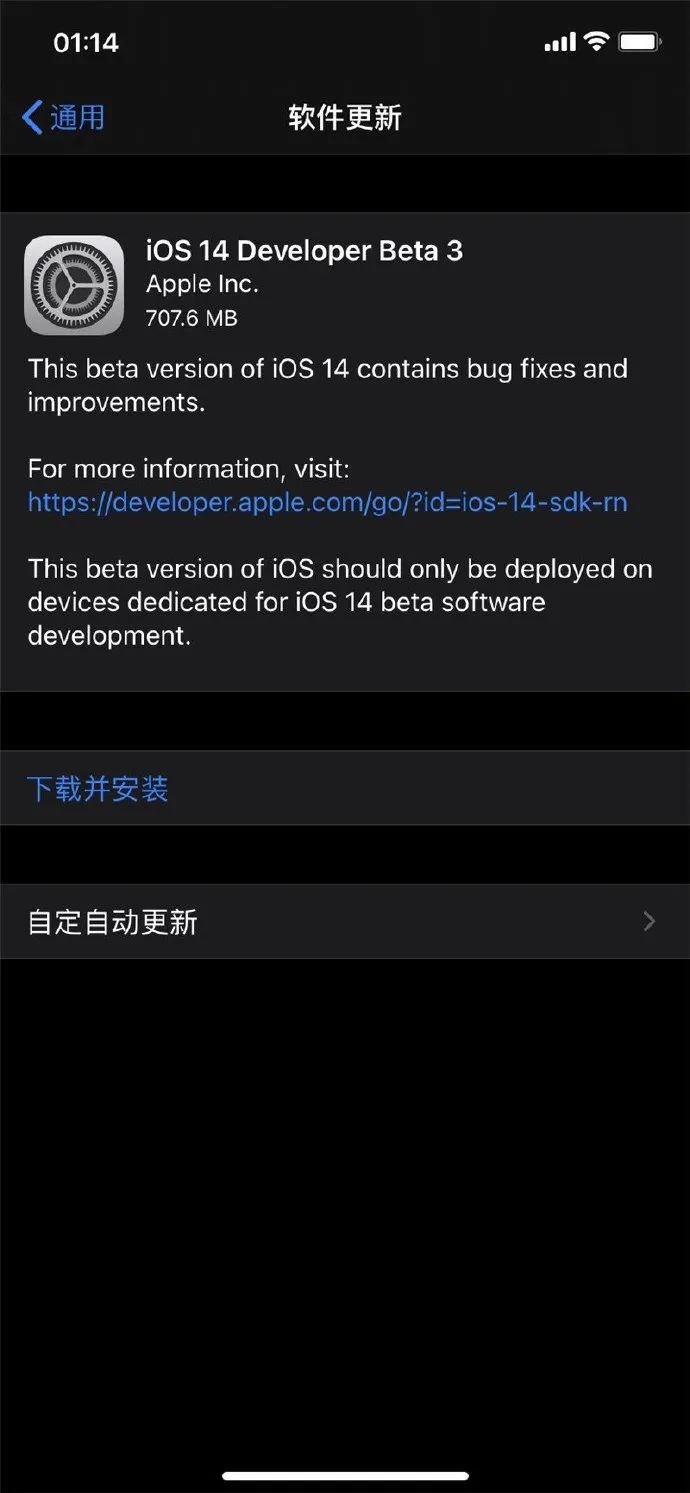This screenshot has height=1493, width=690.
Task: Open the developer.apple.com release notes link
Action: [327, 502]
